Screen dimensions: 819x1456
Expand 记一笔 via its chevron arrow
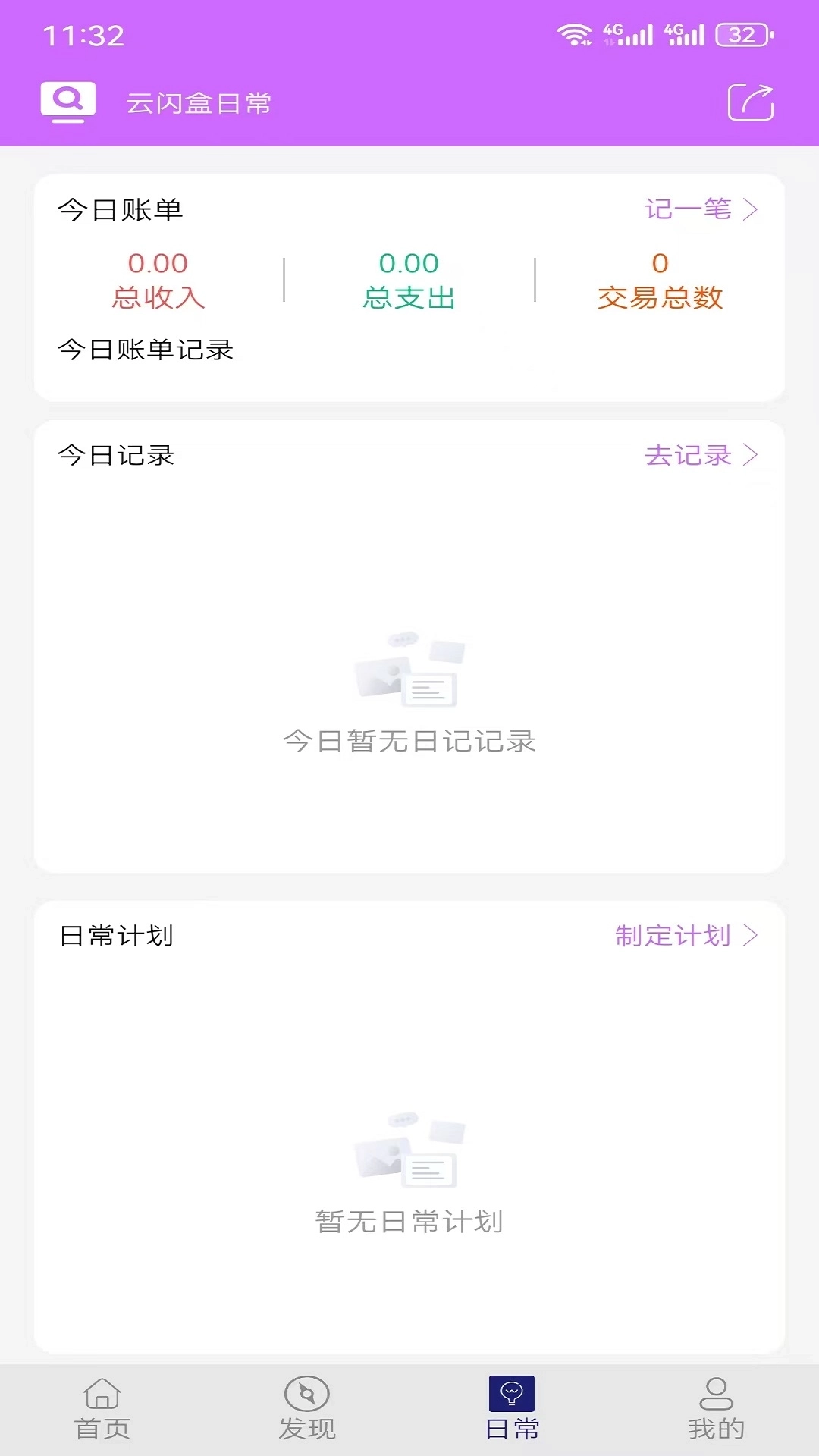click(x=752, y=209)
